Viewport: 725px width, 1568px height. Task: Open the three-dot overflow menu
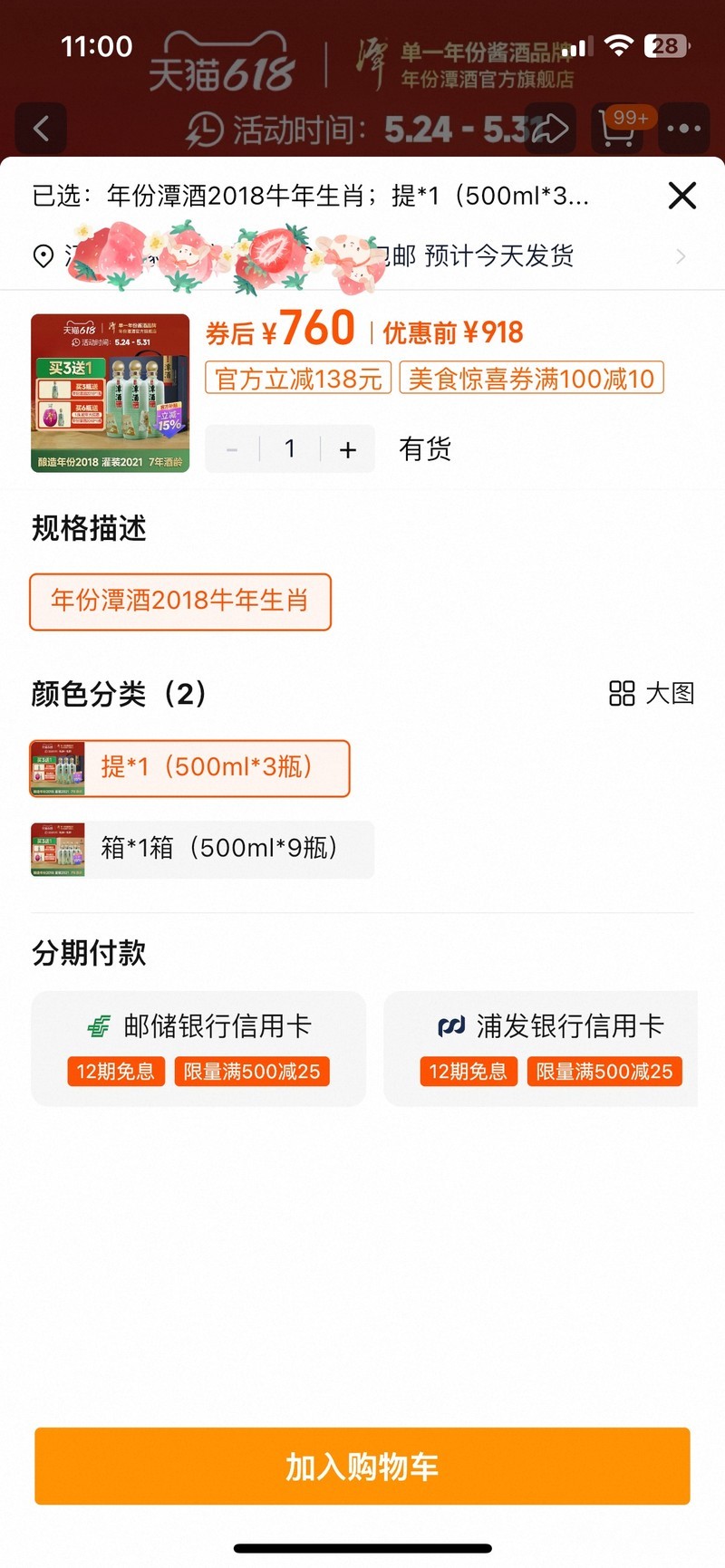click(684, 129)
